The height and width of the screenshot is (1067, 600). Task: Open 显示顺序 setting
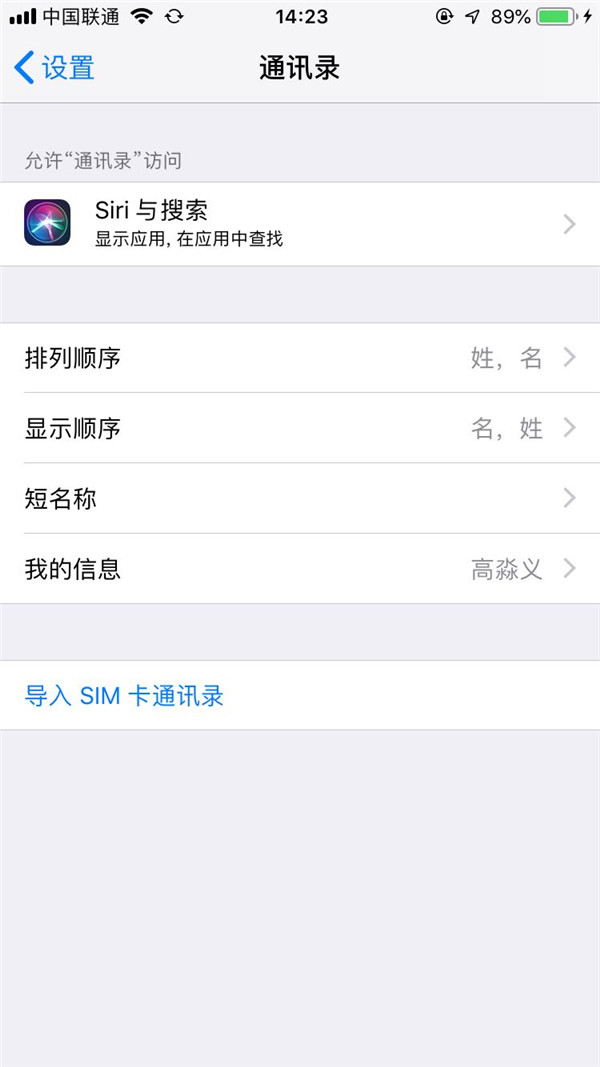(300, 428)
